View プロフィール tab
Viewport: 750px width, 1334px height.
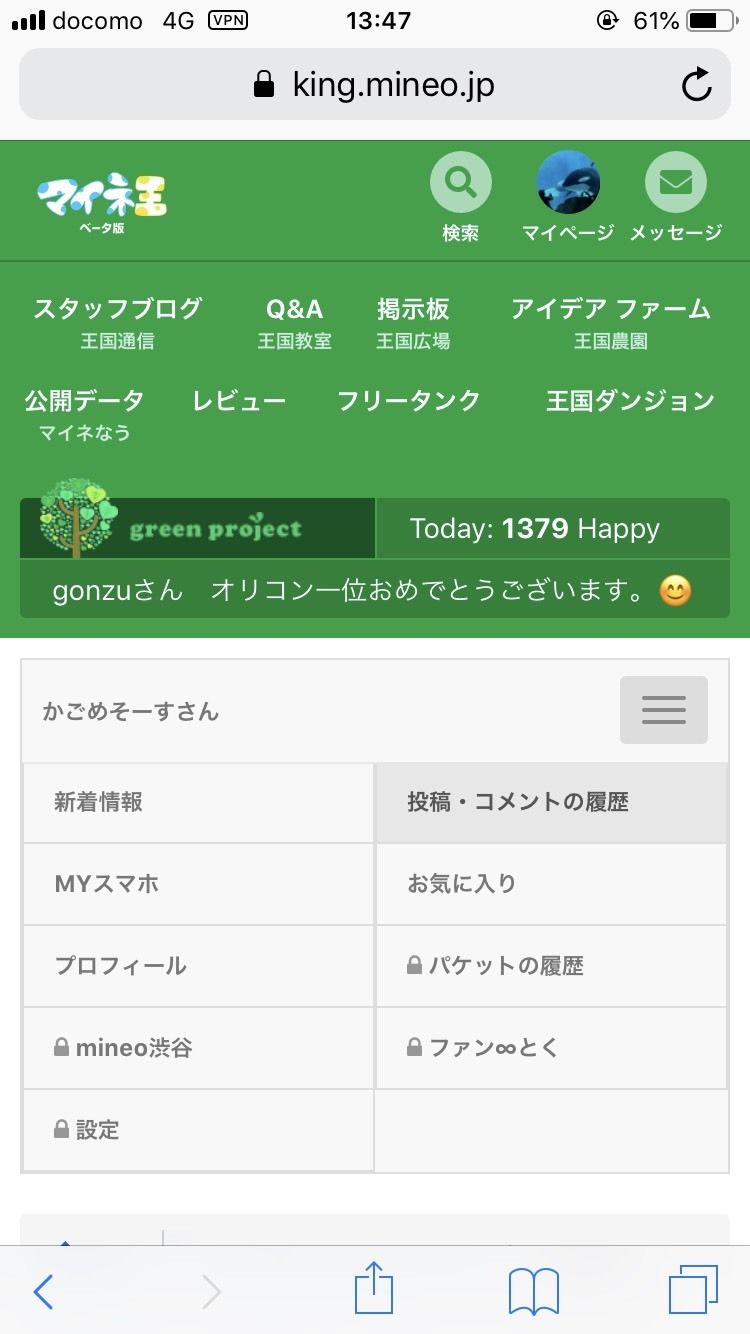click(198, 966)
